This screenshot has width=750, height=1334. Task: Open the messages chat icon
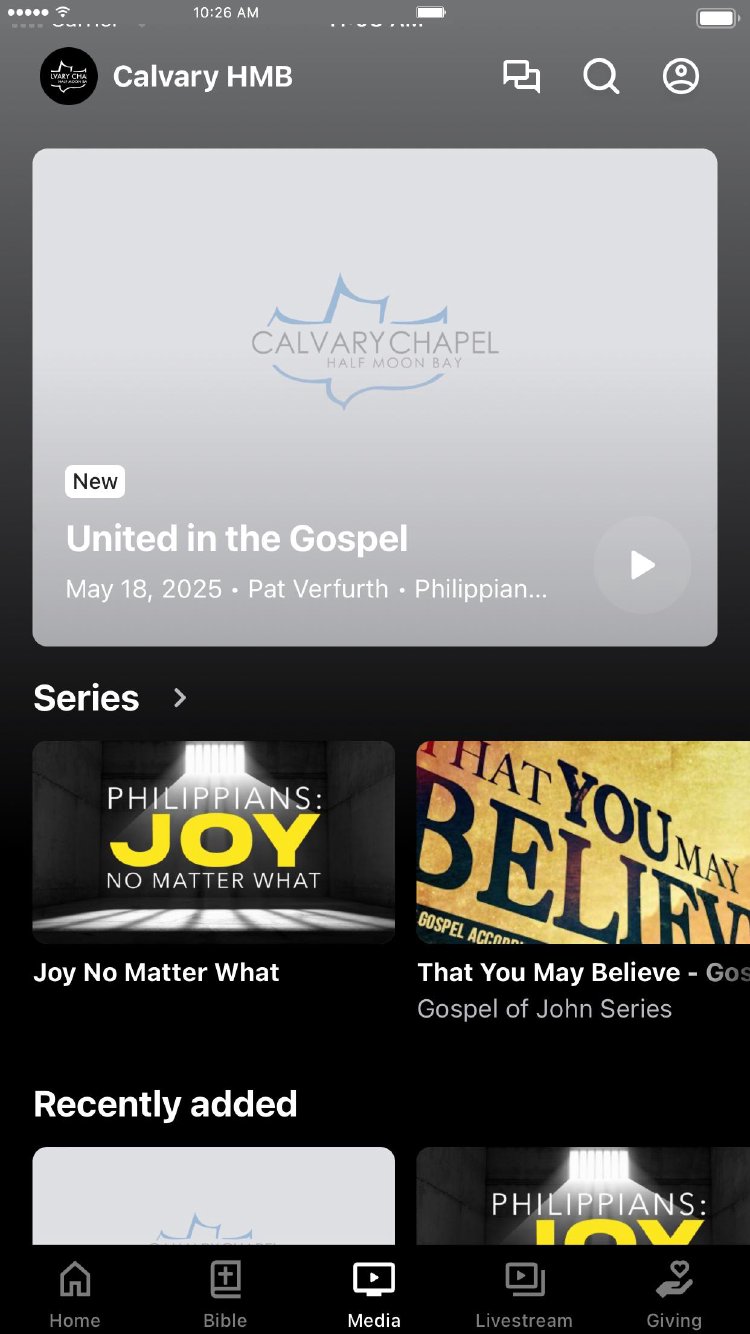tap(521, 77)
